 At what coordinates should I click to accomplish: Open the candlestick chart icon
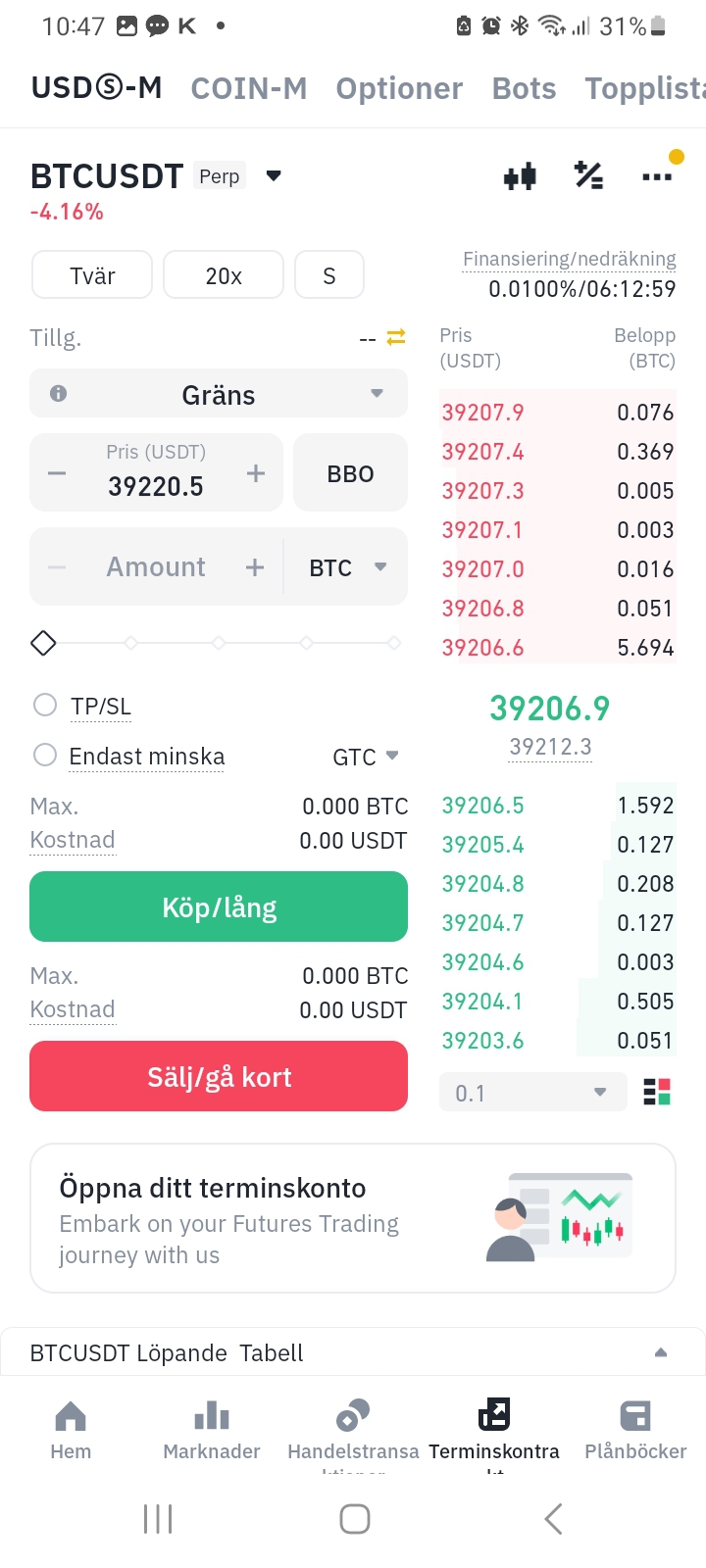pyautogui.click(x=520, y=176)
